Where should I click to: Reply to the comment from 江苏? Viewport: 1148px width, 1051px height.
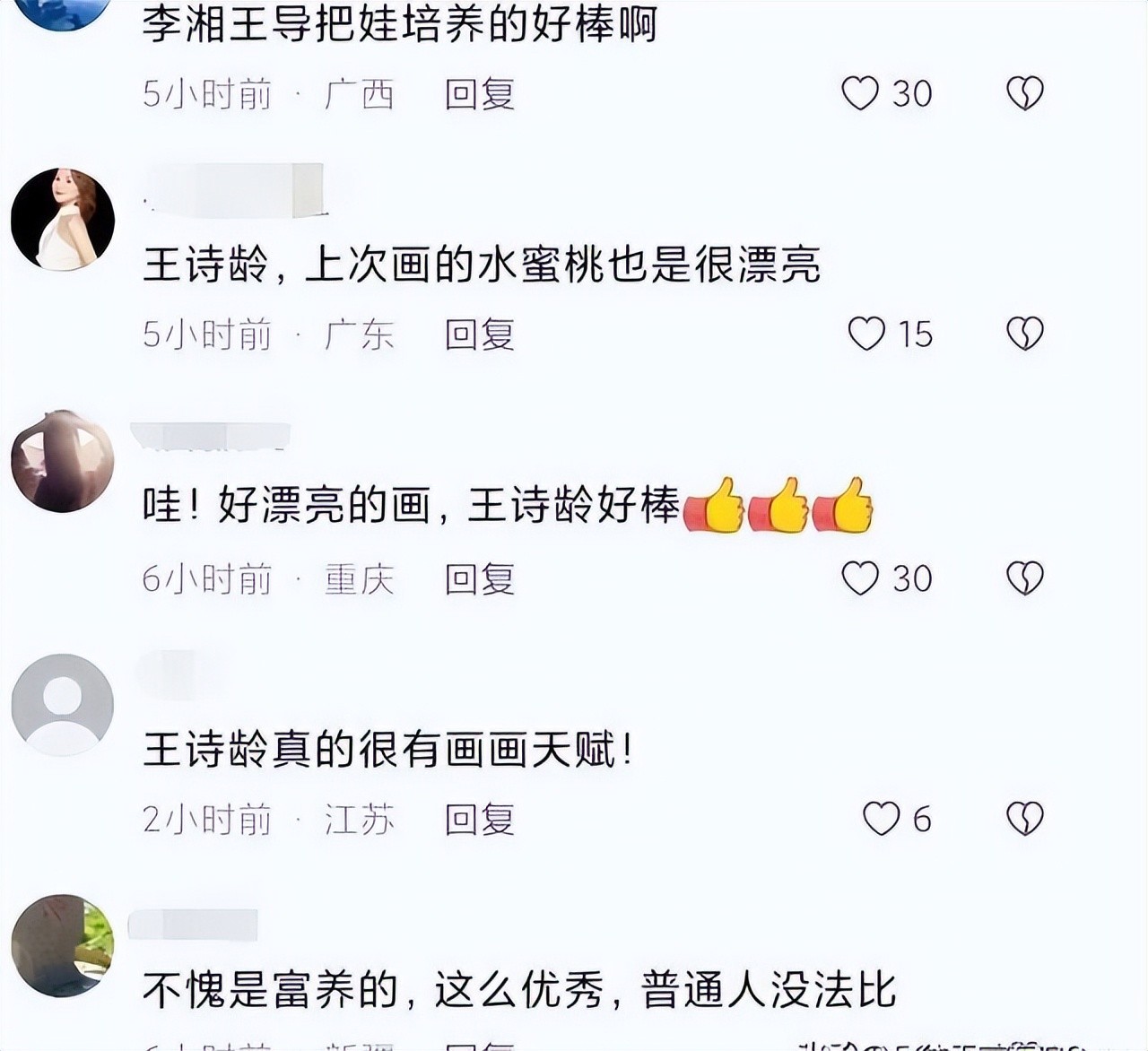[480, 820]
